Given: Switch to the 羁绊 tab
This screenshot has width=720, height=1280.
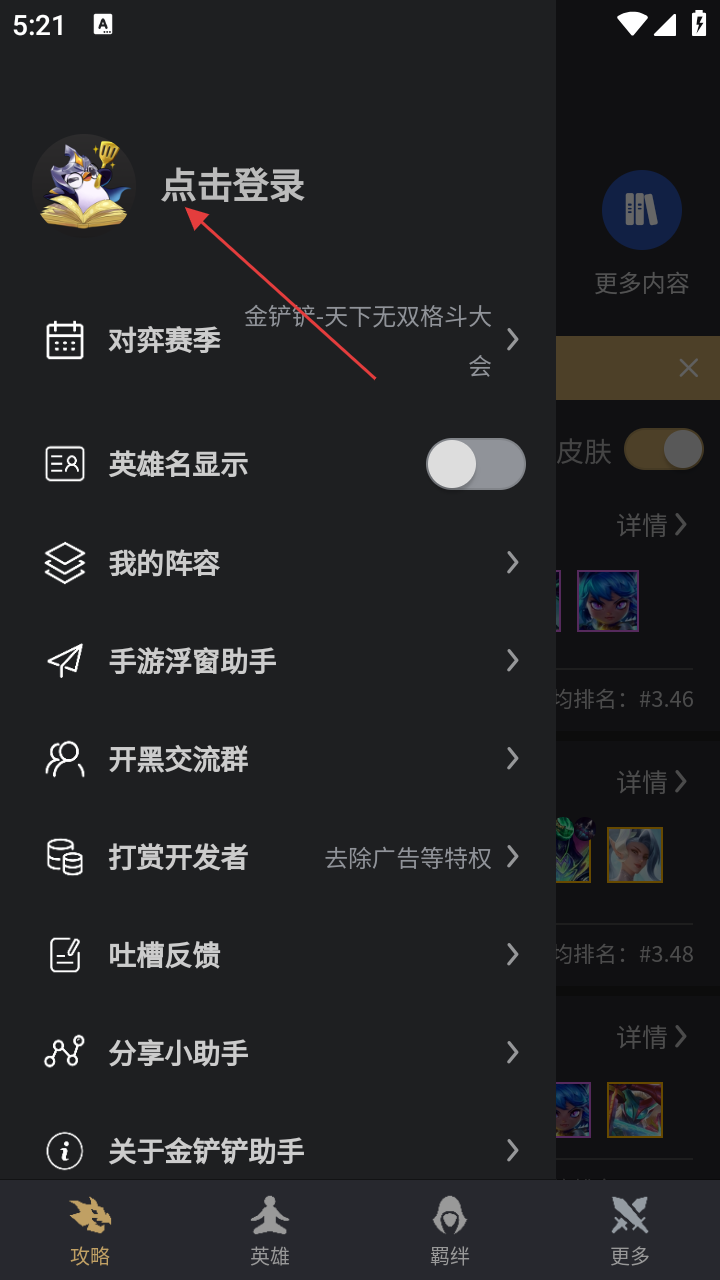Looking at the screenshot, I should (x=450, y=1230).
